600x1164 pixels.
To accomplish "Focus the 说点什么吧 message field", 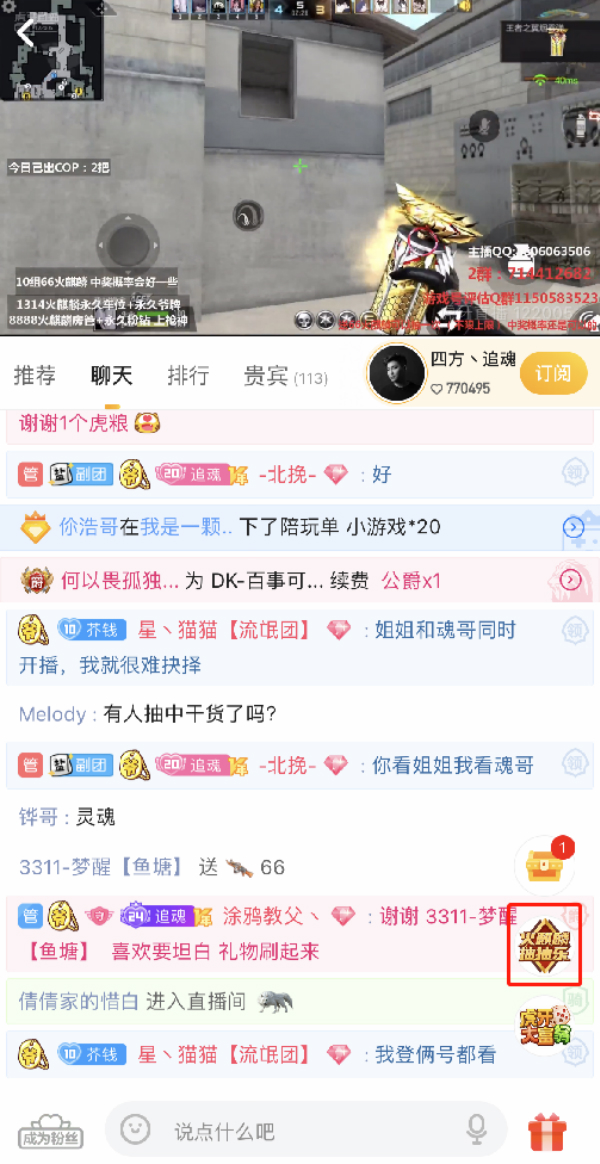I will click(x=300, y=1131).
